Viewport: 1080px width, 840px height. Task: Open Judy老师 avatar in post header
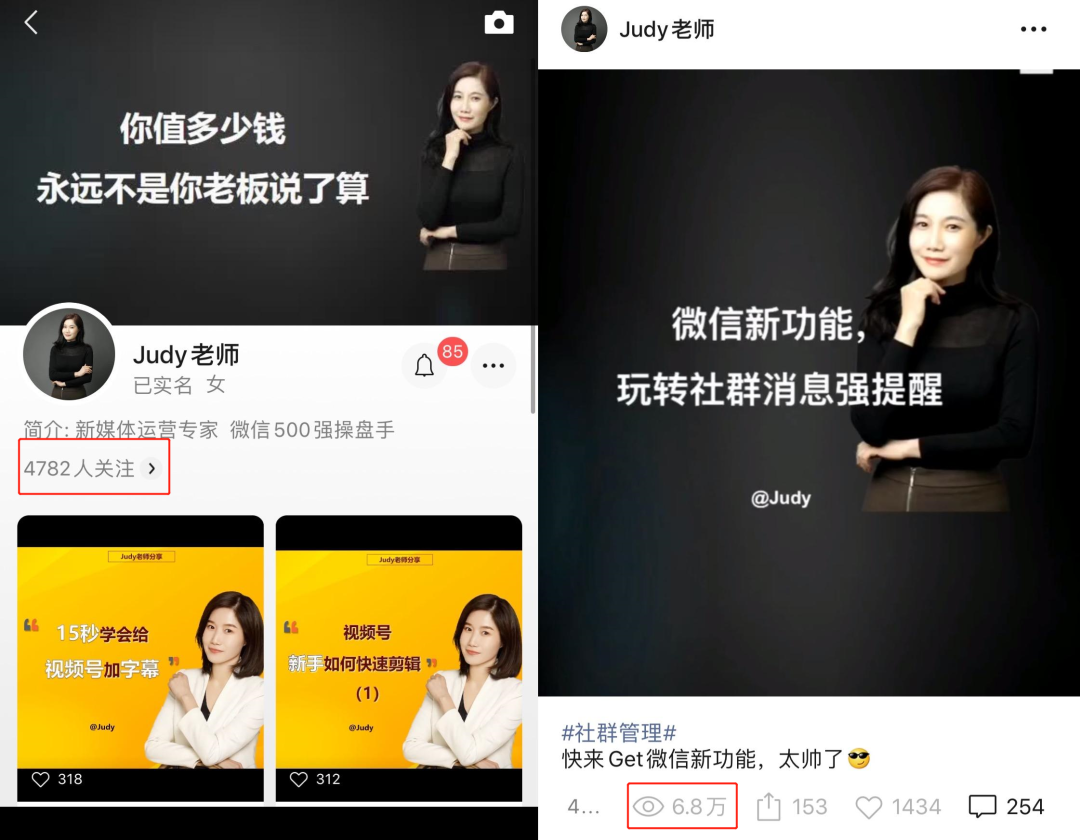584,29
